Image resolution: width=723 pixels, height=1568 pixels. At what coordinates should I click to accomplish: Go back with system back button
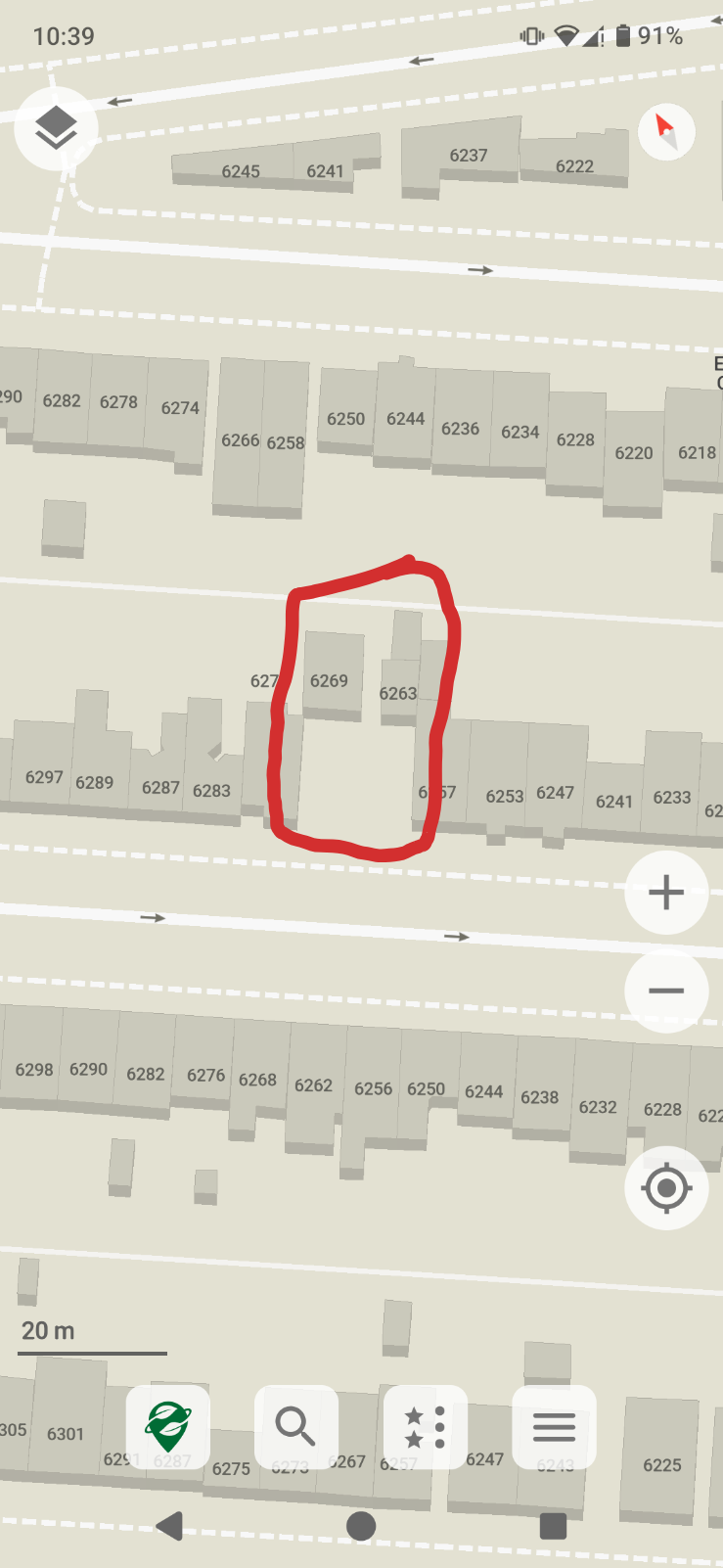(x=169, y=1526)
